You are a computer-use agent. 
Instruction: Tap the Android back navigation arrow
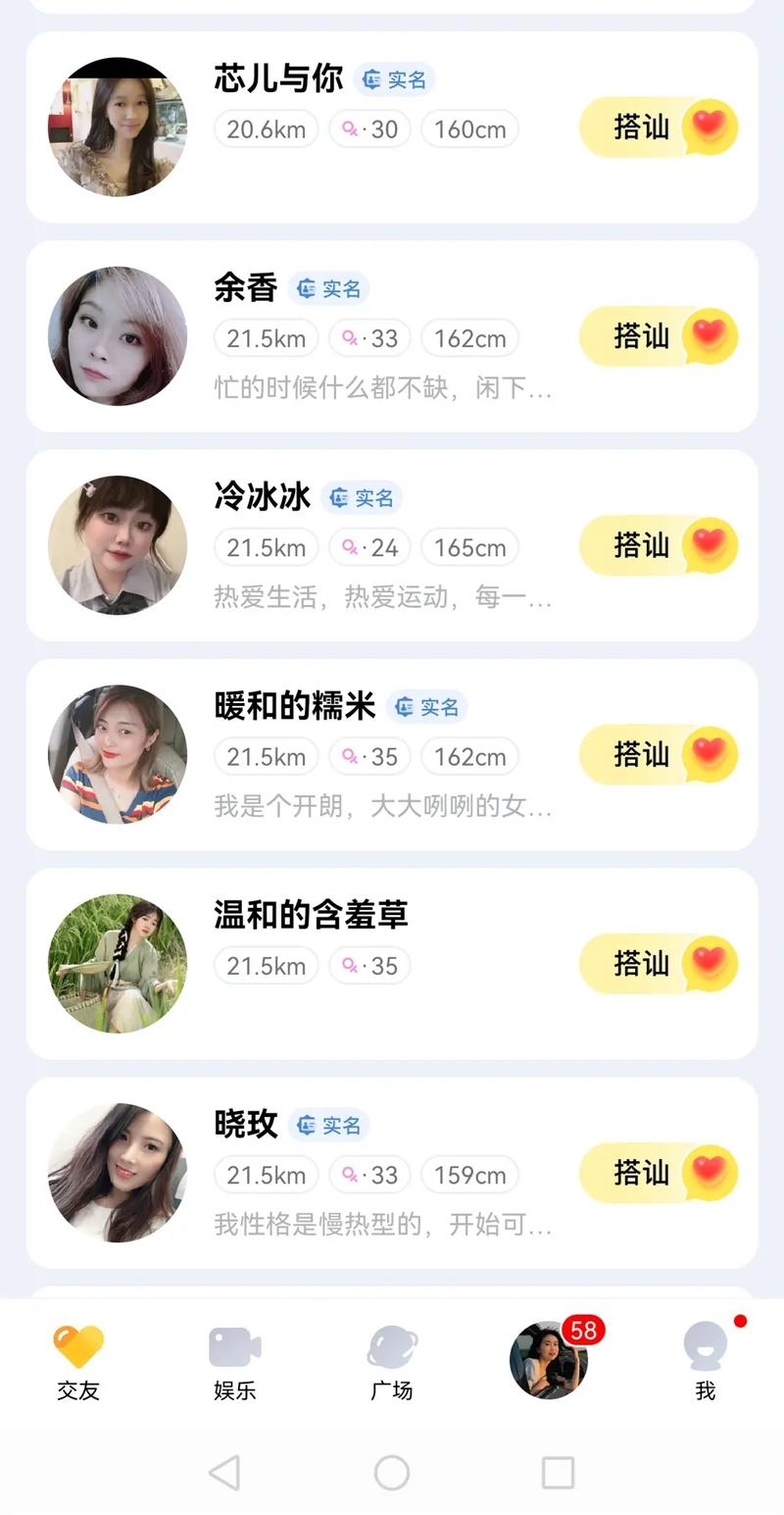pyautogui.click(x=225, y=1473)
